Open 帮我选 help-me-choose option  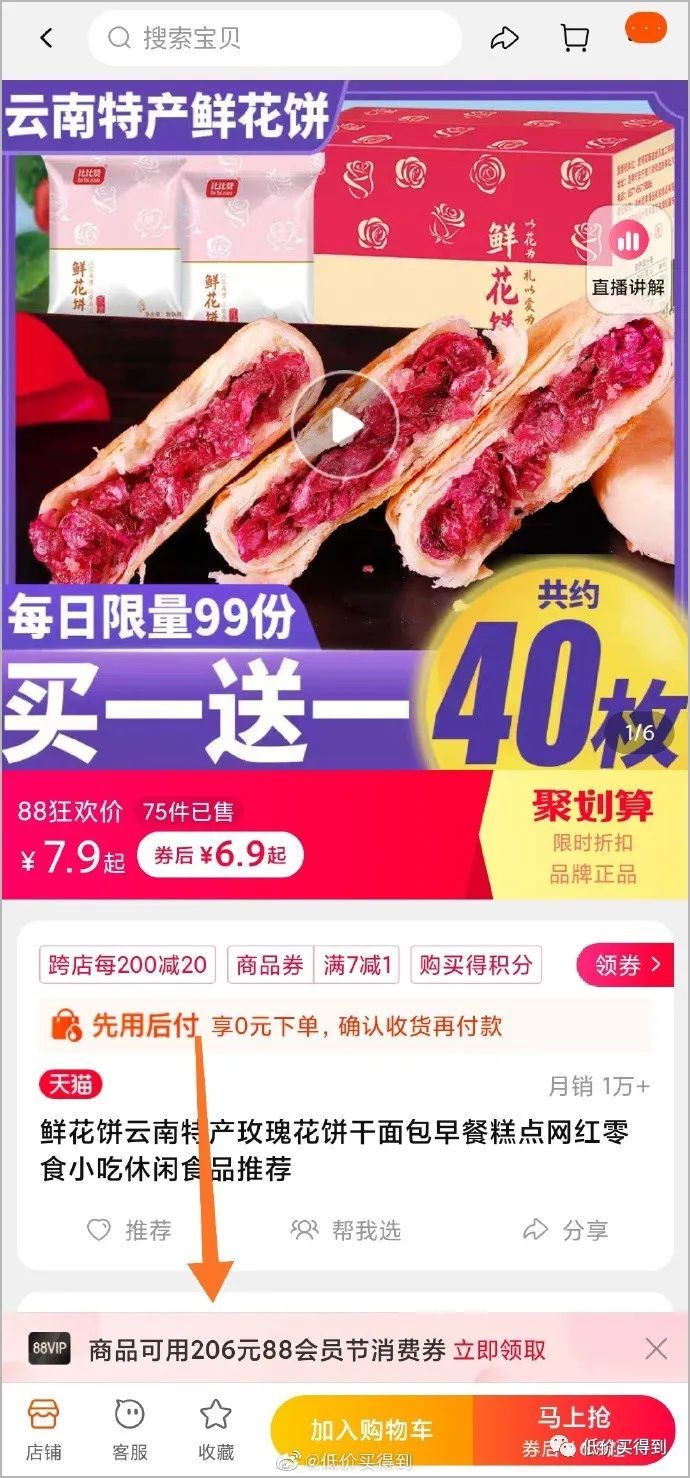point(345,1230)
